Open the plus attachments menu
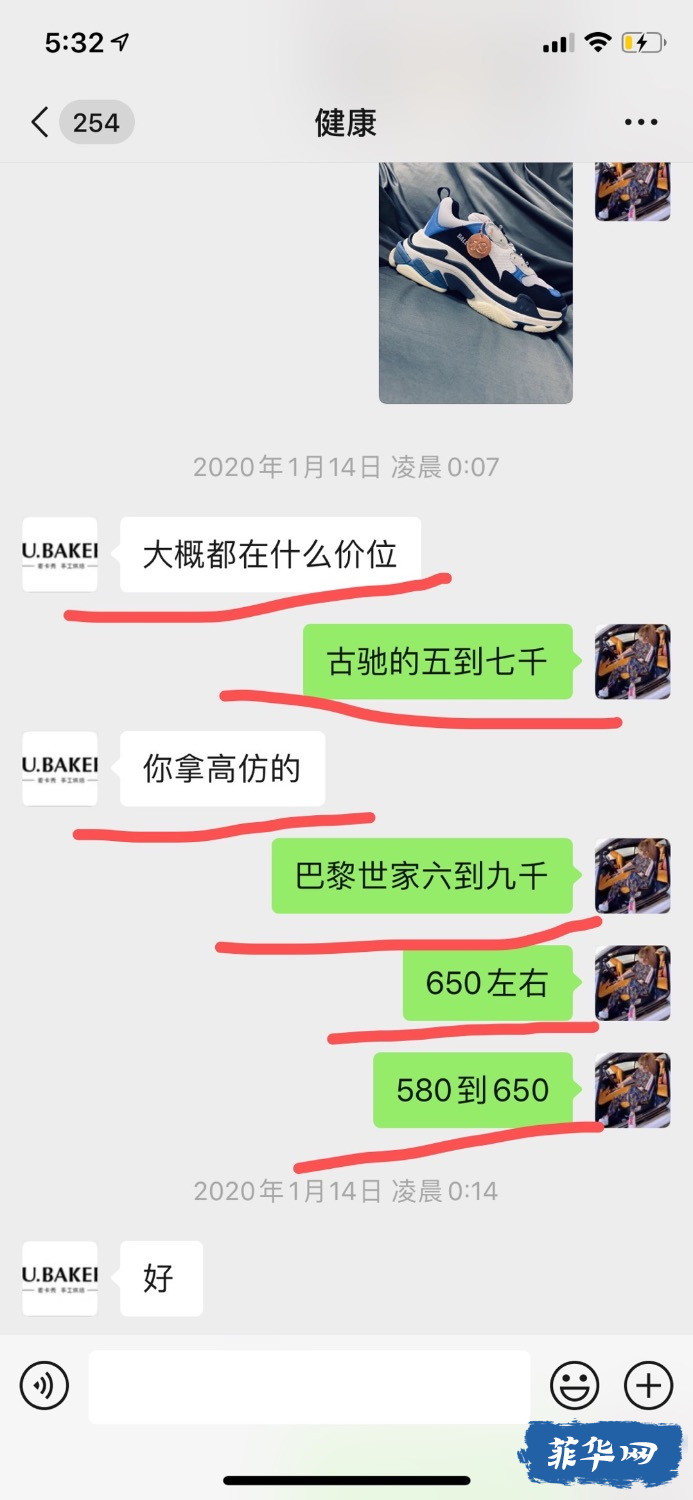This screenshot has height=1500, width=693. click(x=648, y=1386)
